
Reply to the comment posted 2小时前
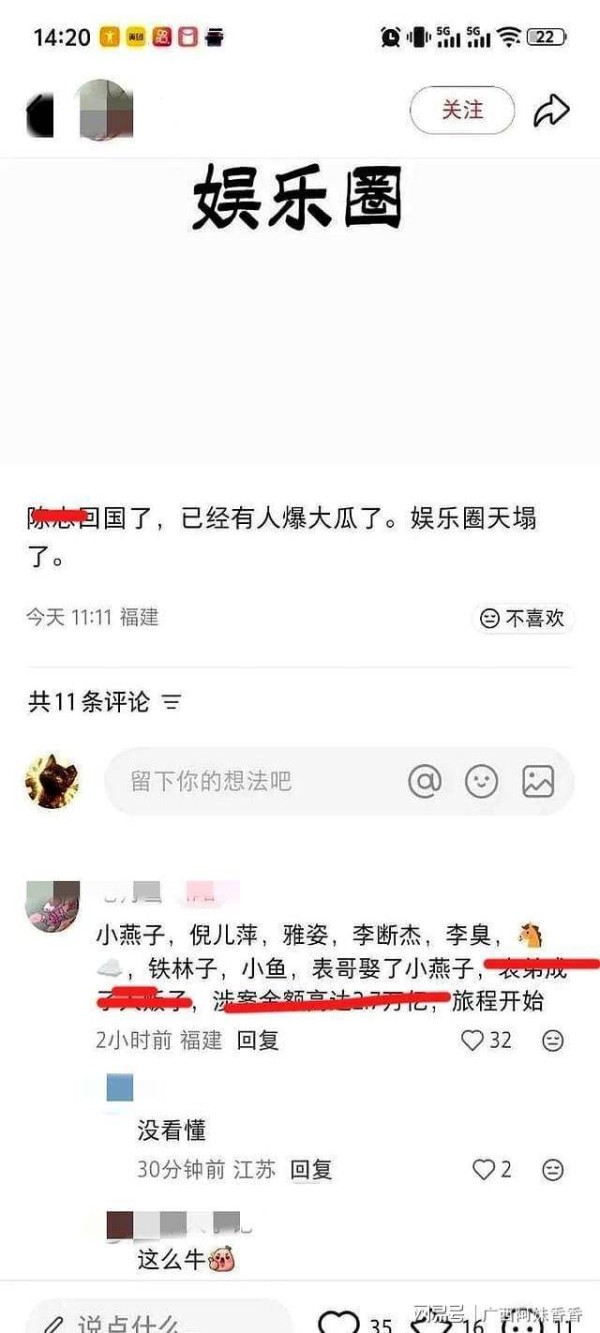pos(257,1040)
